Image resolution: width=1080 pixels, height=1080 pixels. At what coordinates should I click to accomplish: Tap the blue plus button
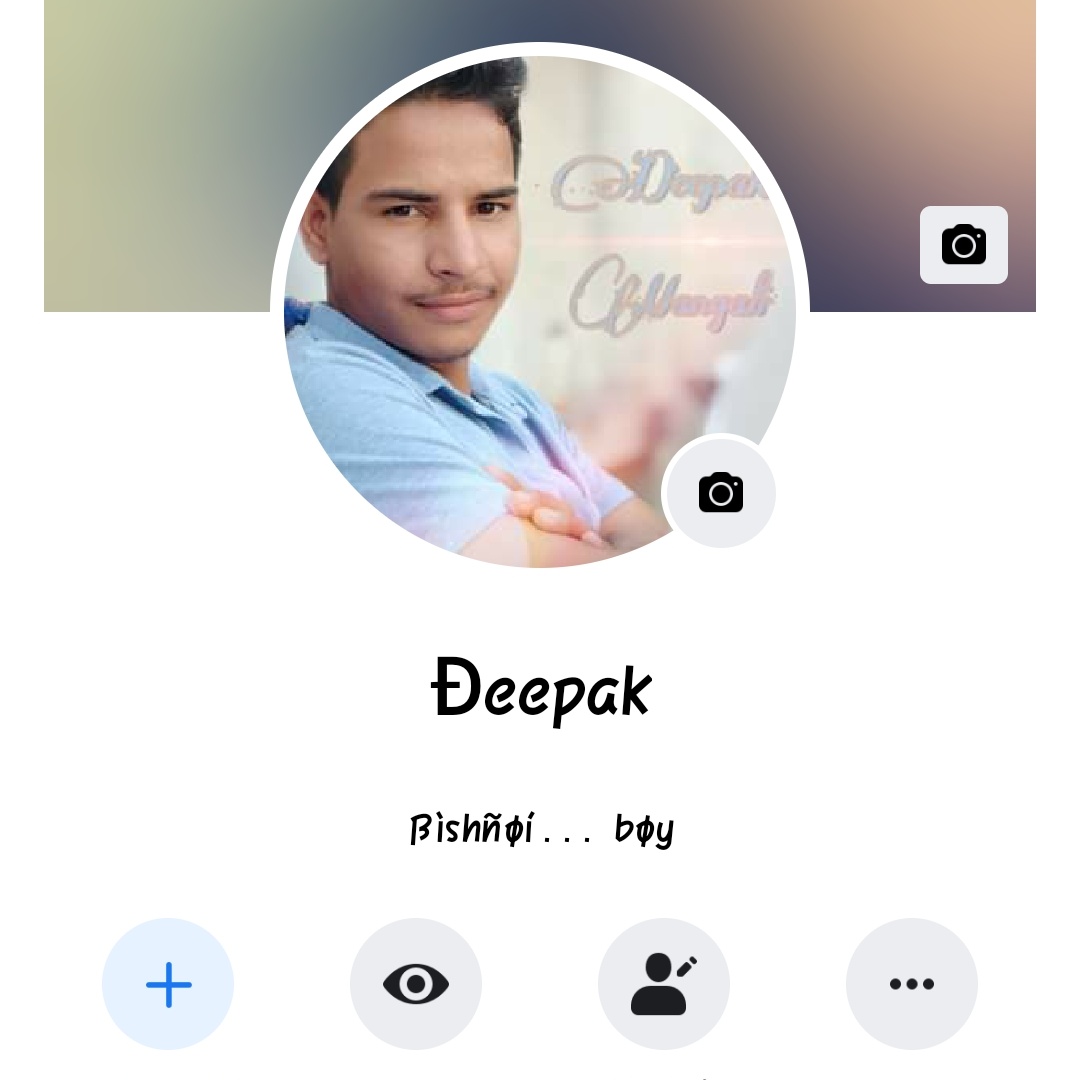(x=168, y=984)
